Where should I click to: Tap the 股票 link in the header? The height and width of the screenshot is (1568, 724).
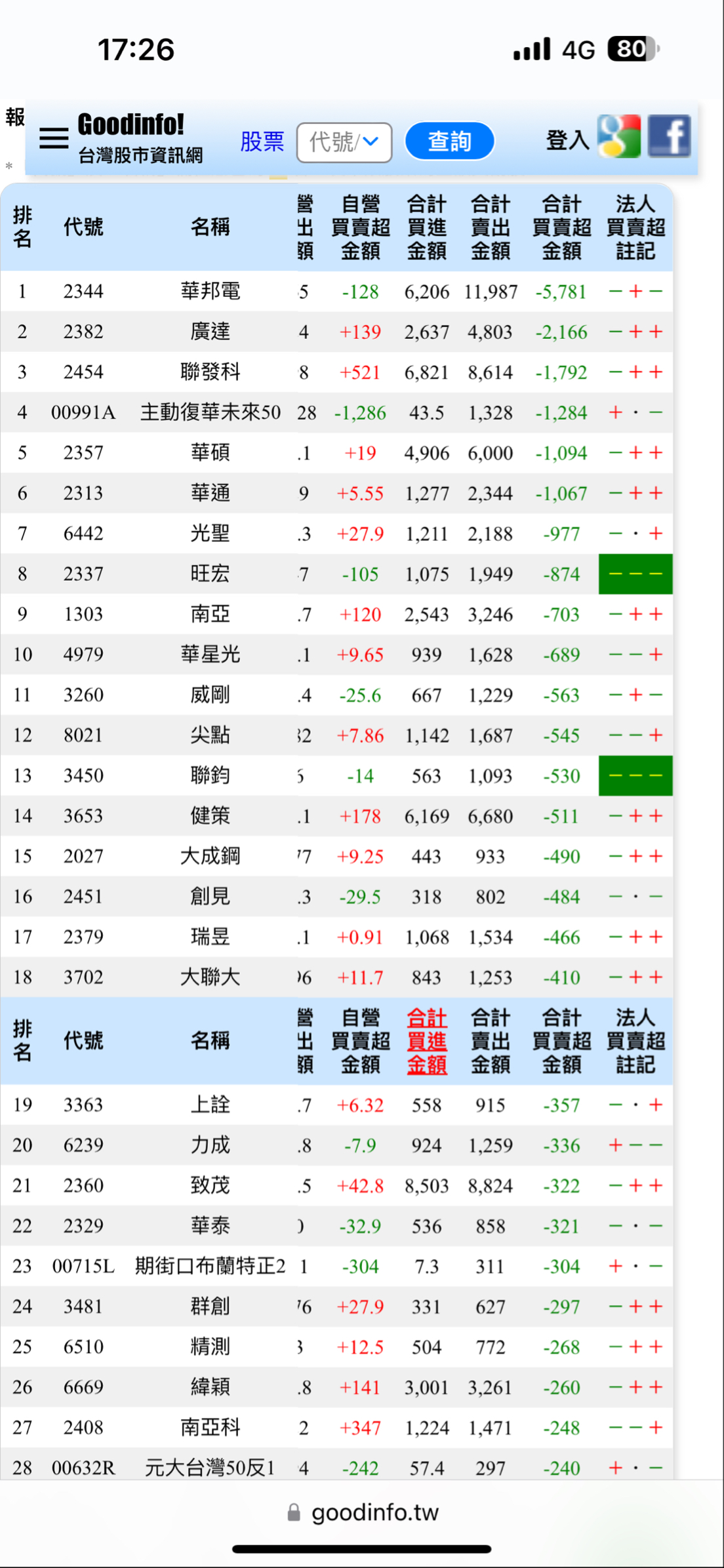coord(262,141)
